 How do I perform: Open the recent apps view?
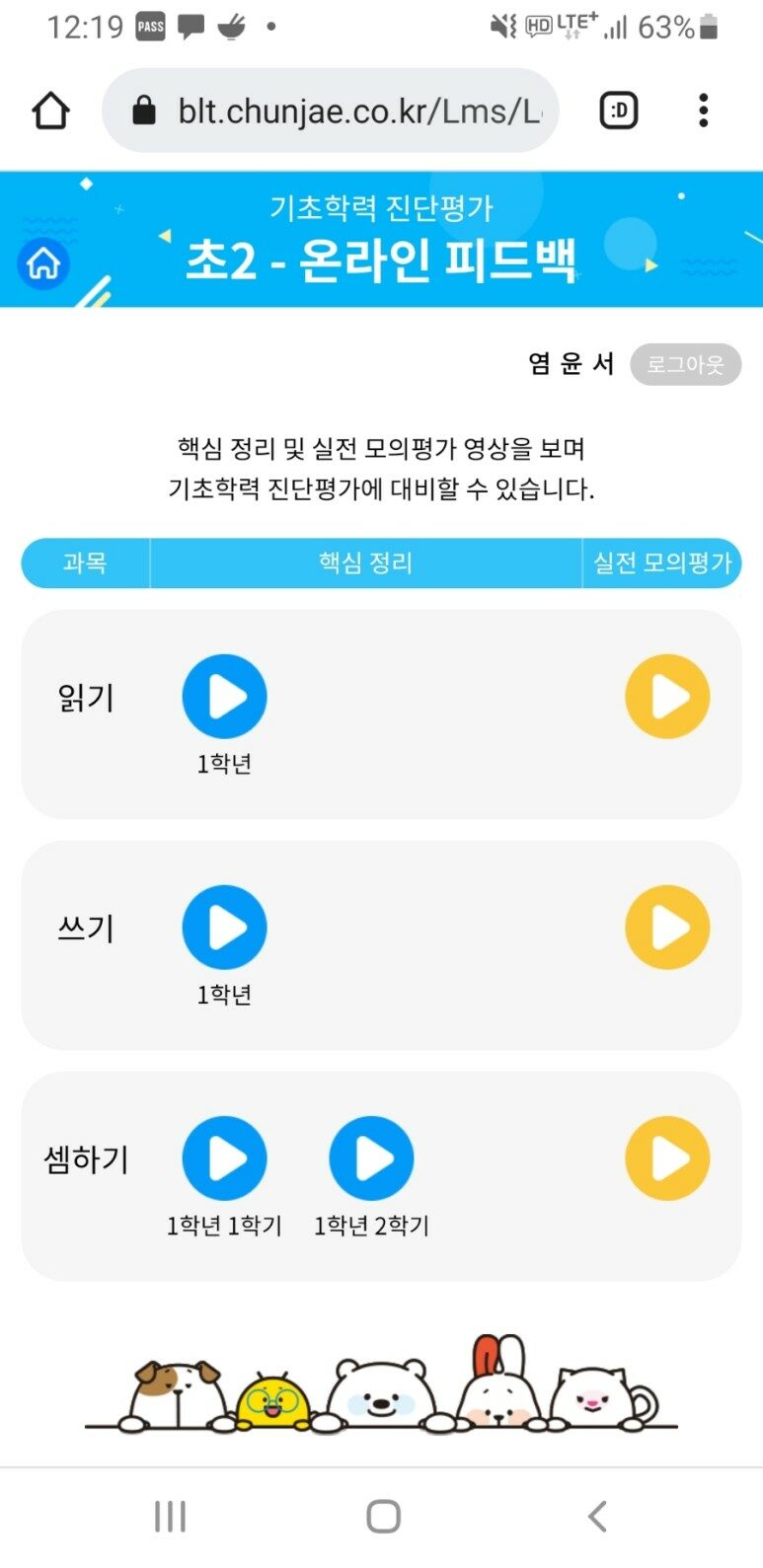pos(170,1517)
